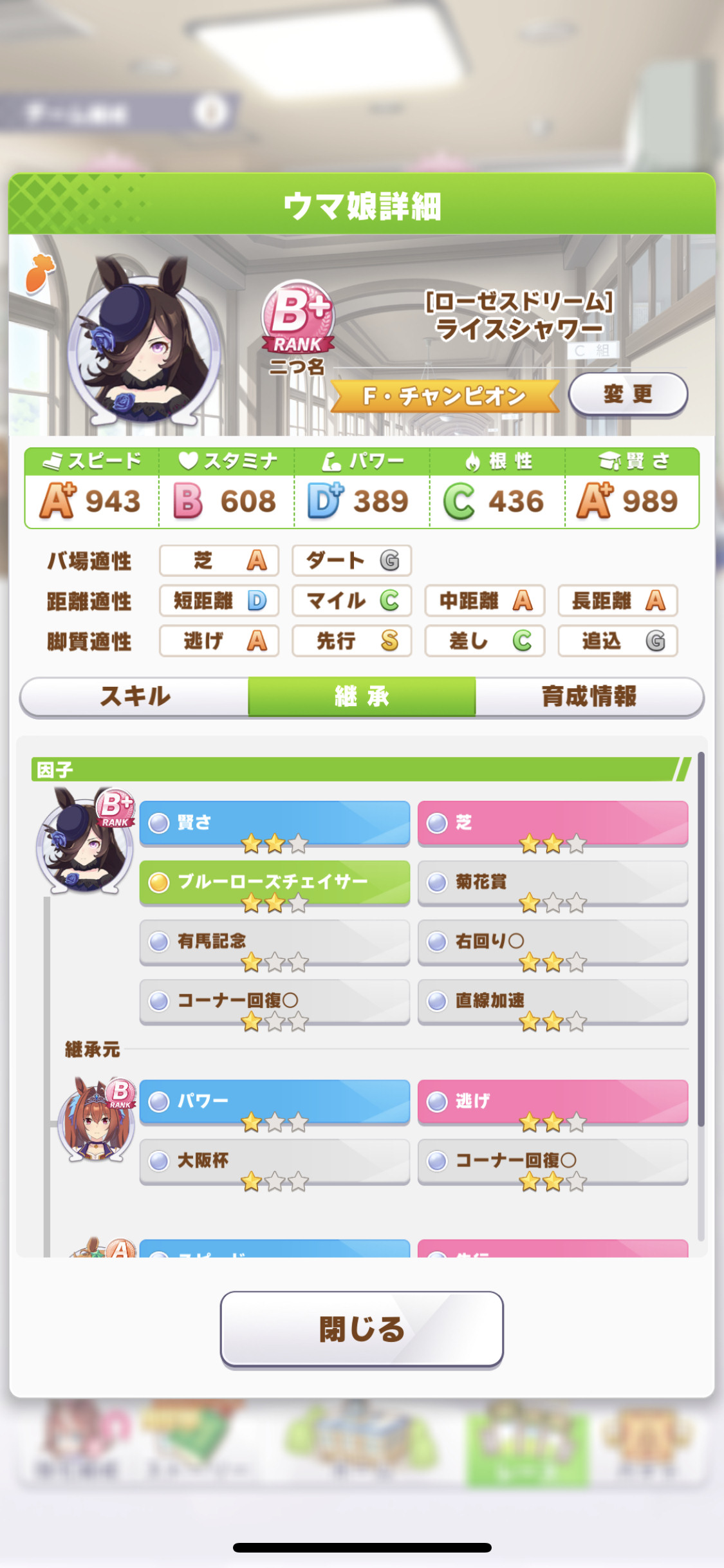The image size is (724, 1568).
Task: Open the 育成情報 tab
Action: pyautogui.click(x=589, y=696)
